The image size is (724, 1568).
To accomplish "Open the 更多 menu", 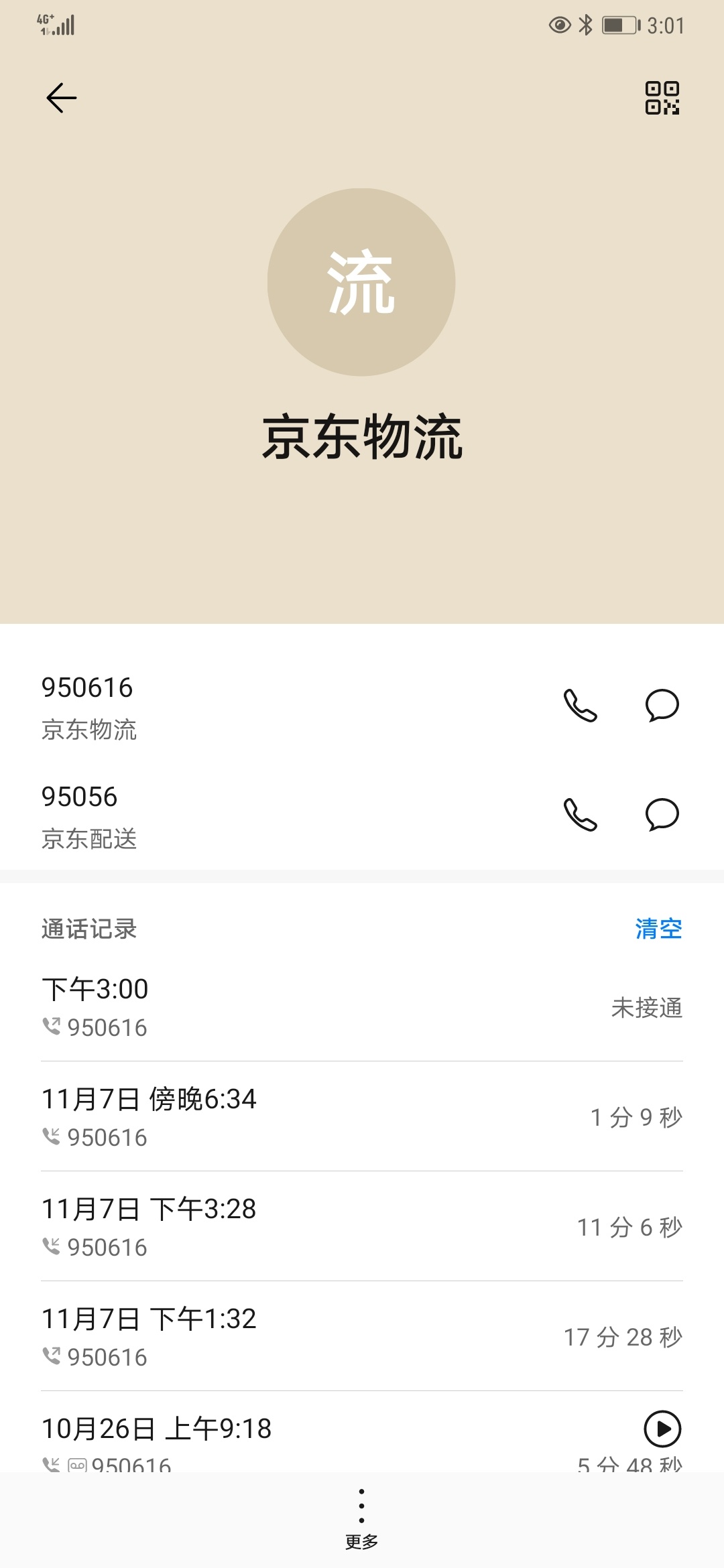I will (x=362, y=1519).
